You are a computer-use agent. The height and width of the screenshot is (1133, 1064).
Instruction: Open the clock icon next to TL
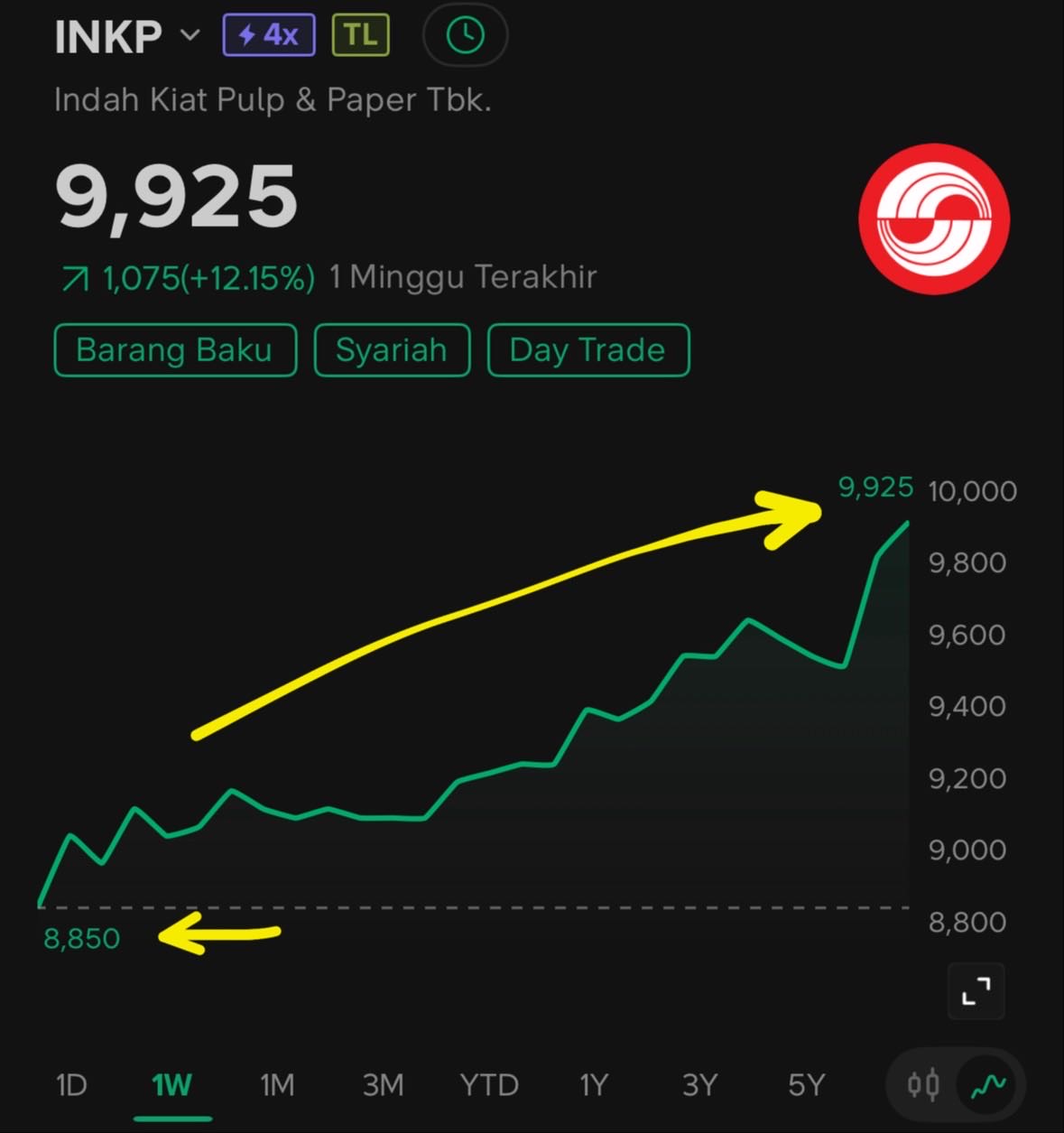[x=465, y=35]
